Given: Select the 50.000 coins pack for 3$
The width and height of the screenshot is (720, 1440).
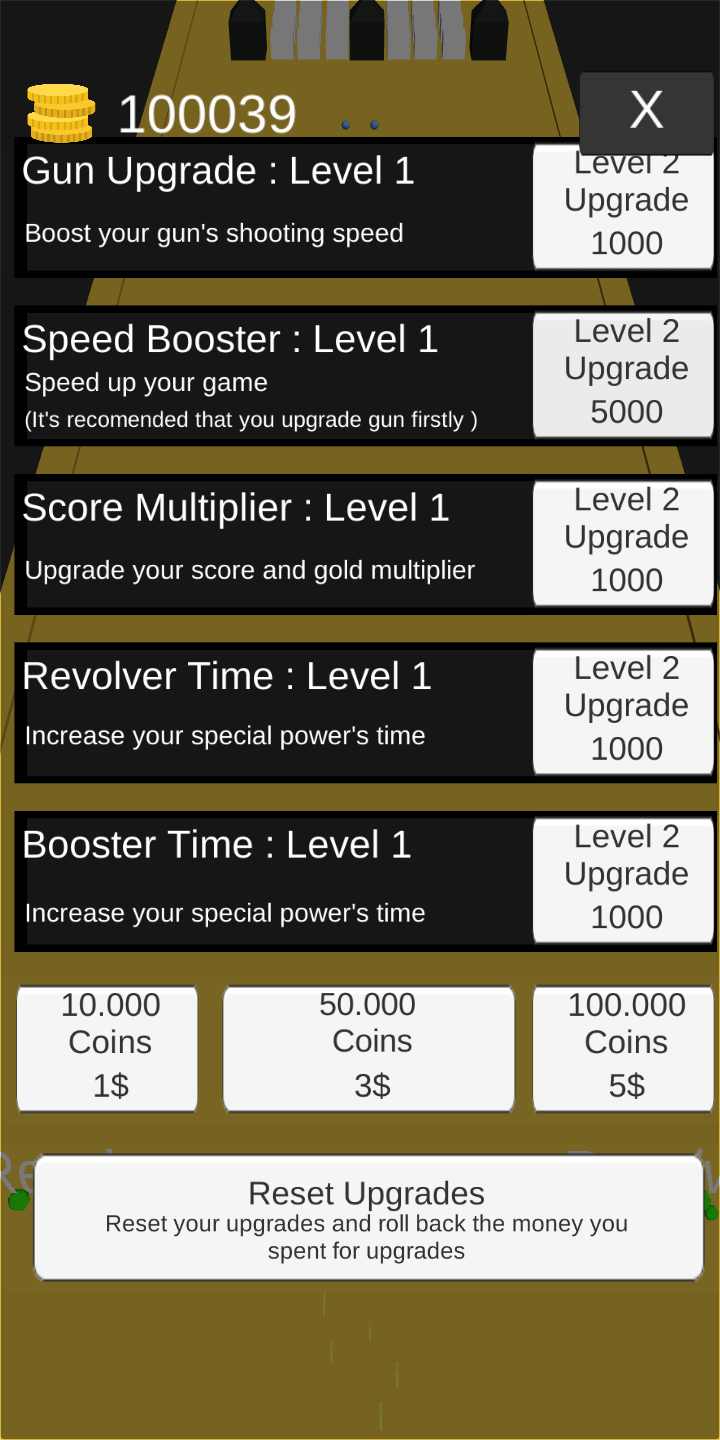Looking at the screenshot, I should [x=369, y=1047].
